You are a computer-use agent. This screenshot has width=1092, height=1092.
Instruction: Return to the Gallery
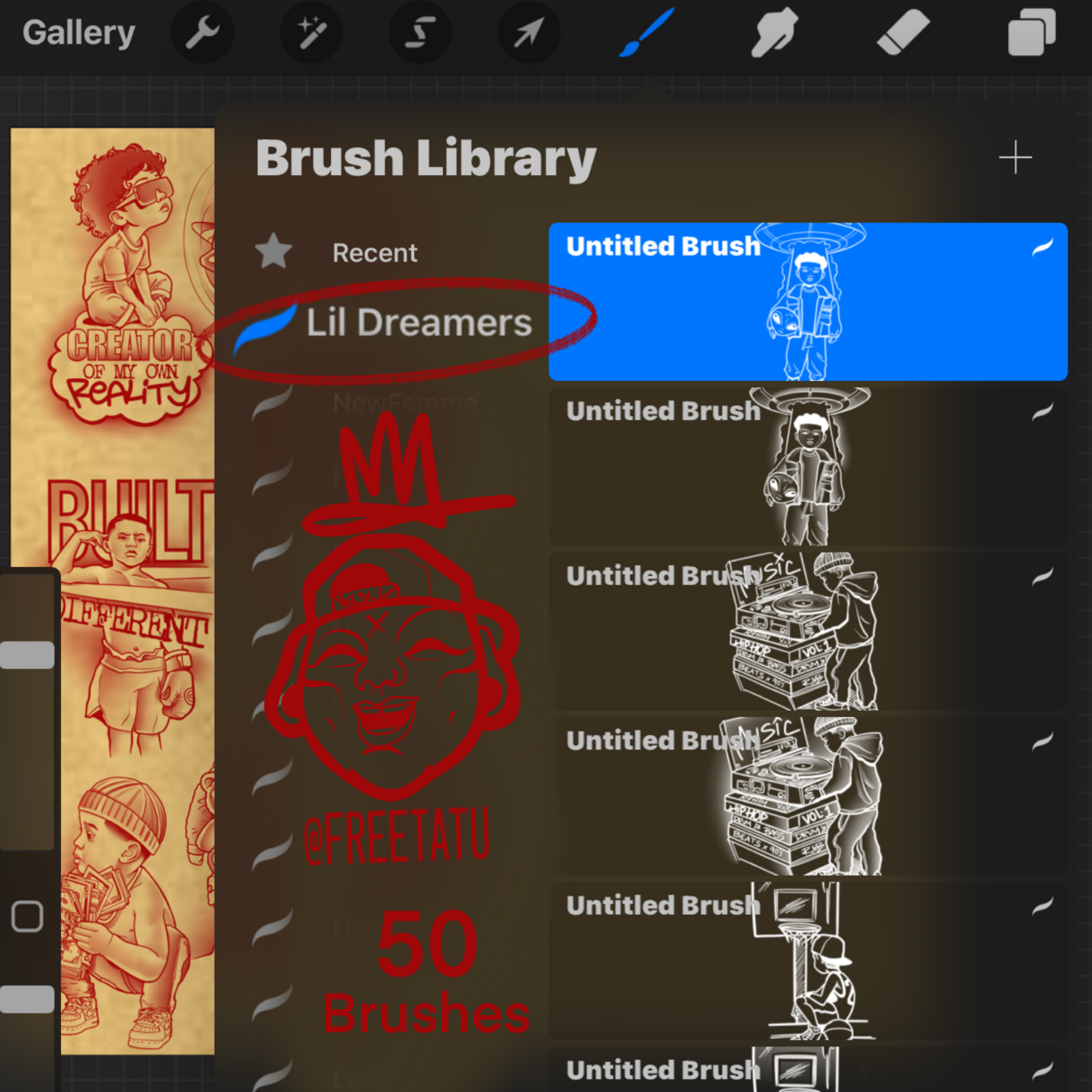click(79, 33)
